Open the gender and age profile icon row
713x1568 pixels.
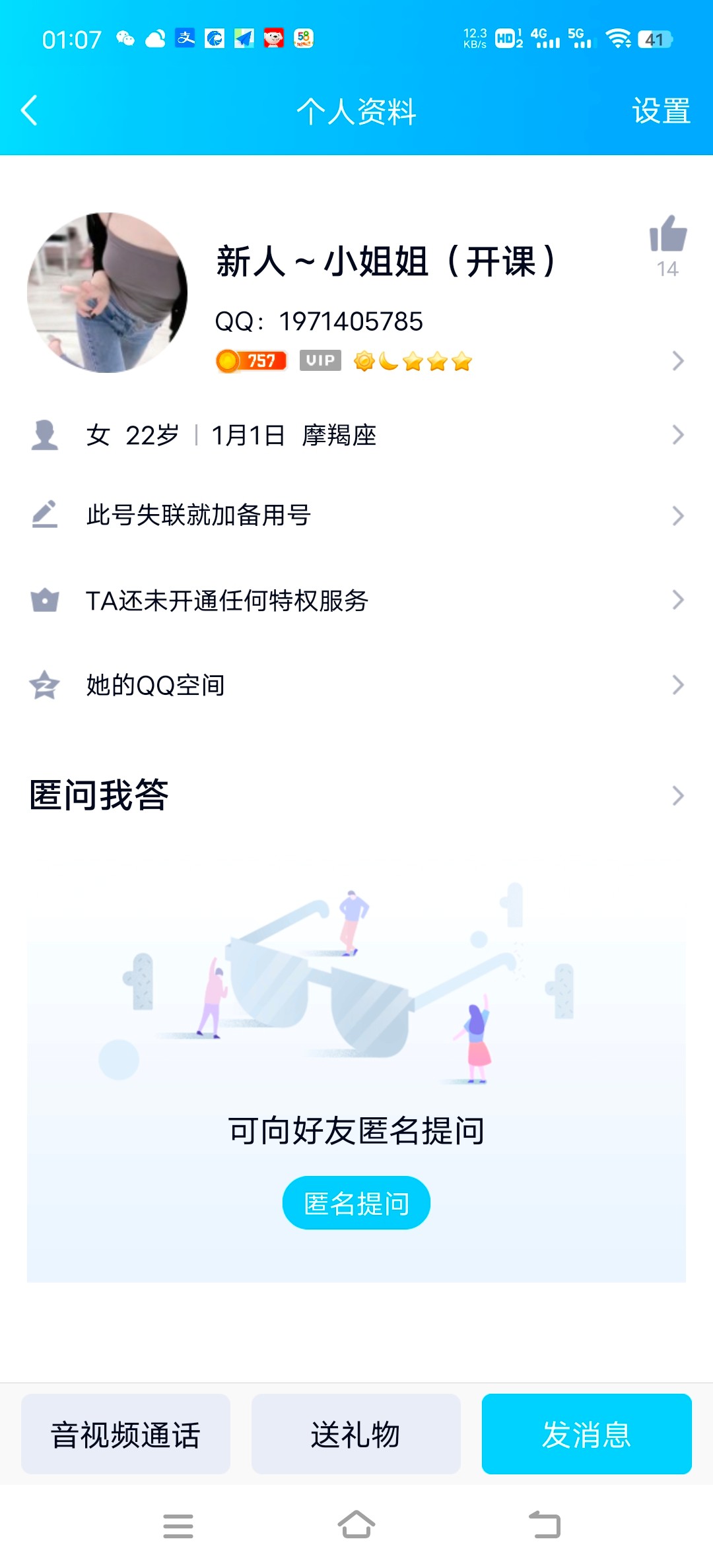(x=44, y=435)
